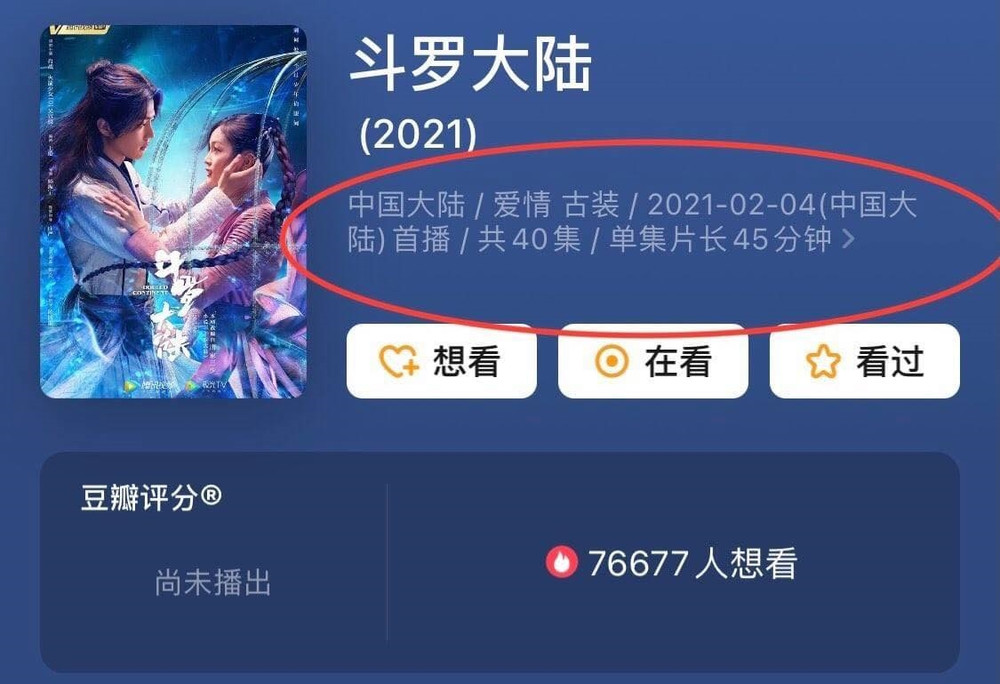Screen dimensions: 1000x684
Task: Mark 斗罗大陆 as 想看
Action: point(441,362)
